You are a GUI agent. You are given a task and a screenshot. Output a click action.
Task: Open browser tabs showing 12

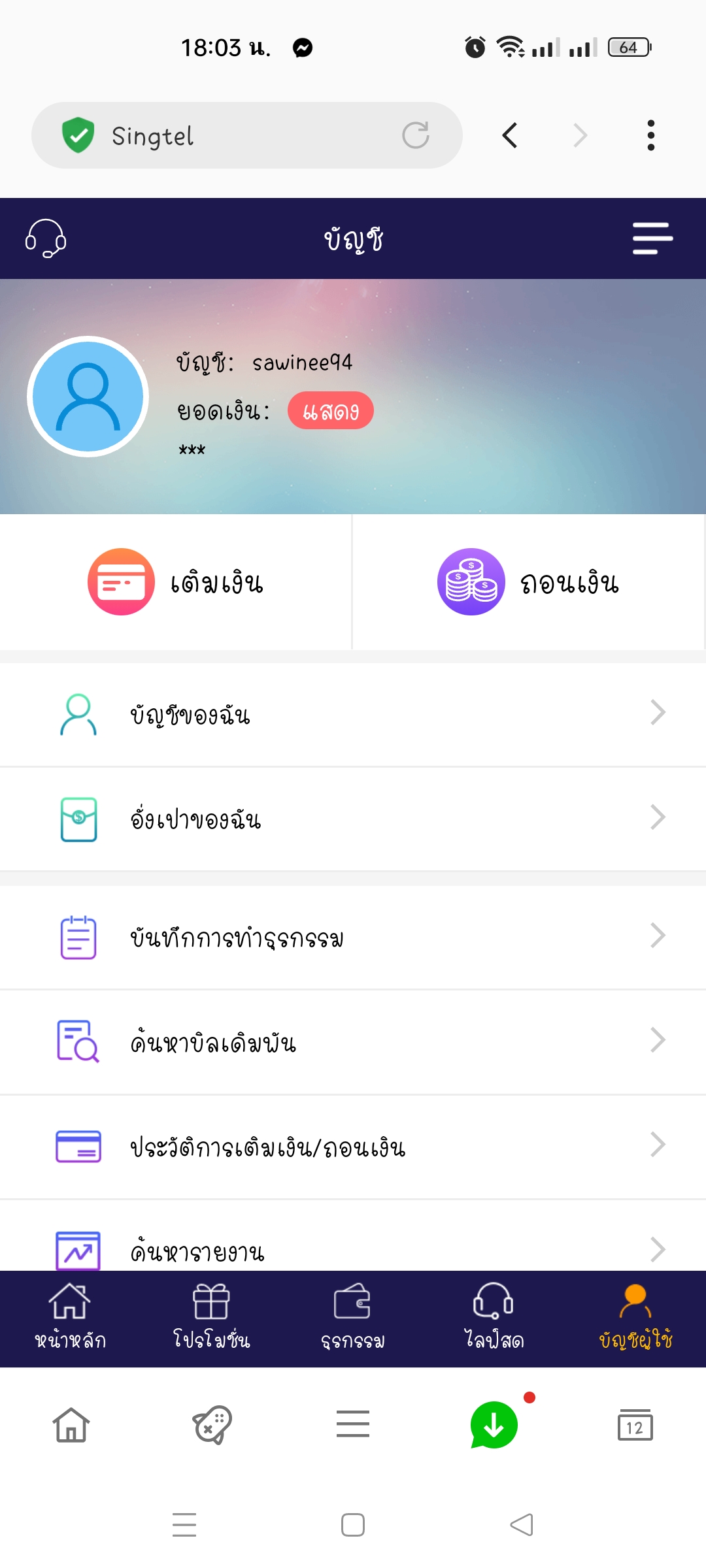(x=635, y=1425)
